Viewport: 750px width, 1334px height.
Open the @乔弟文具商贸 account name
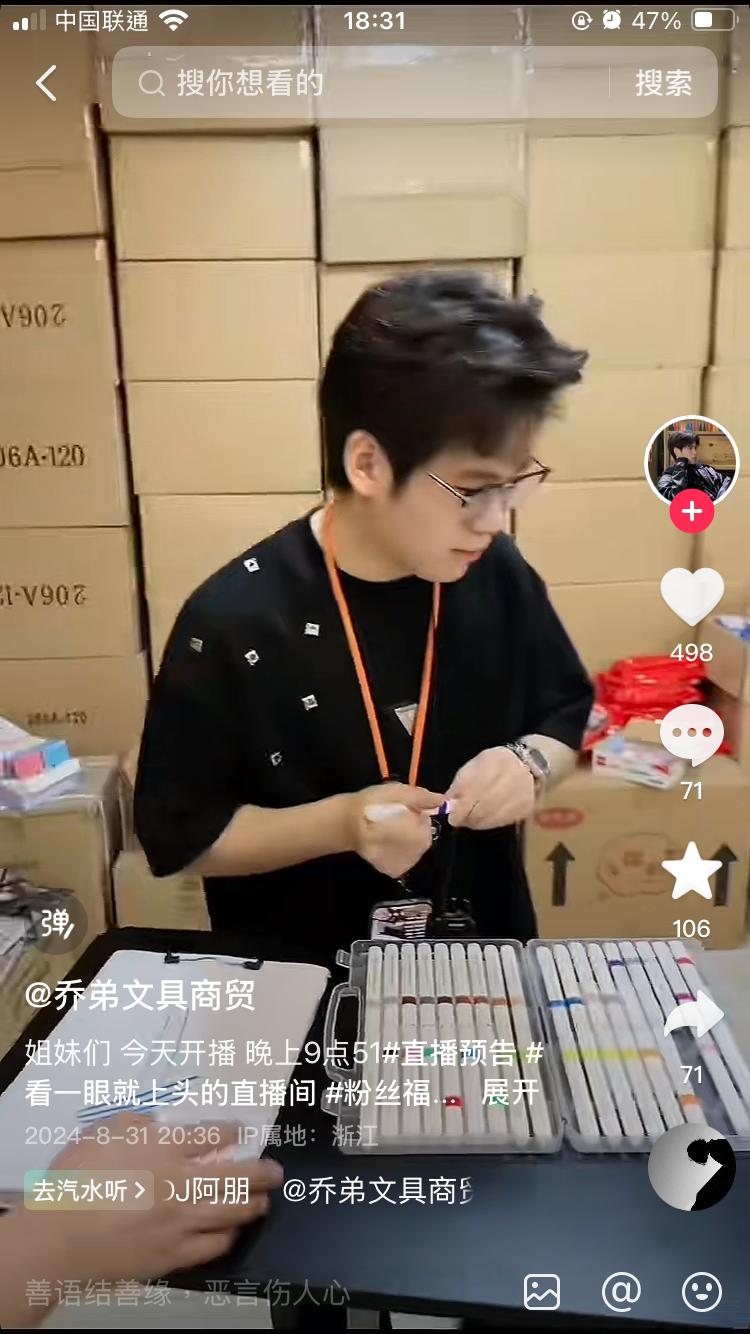140,995
